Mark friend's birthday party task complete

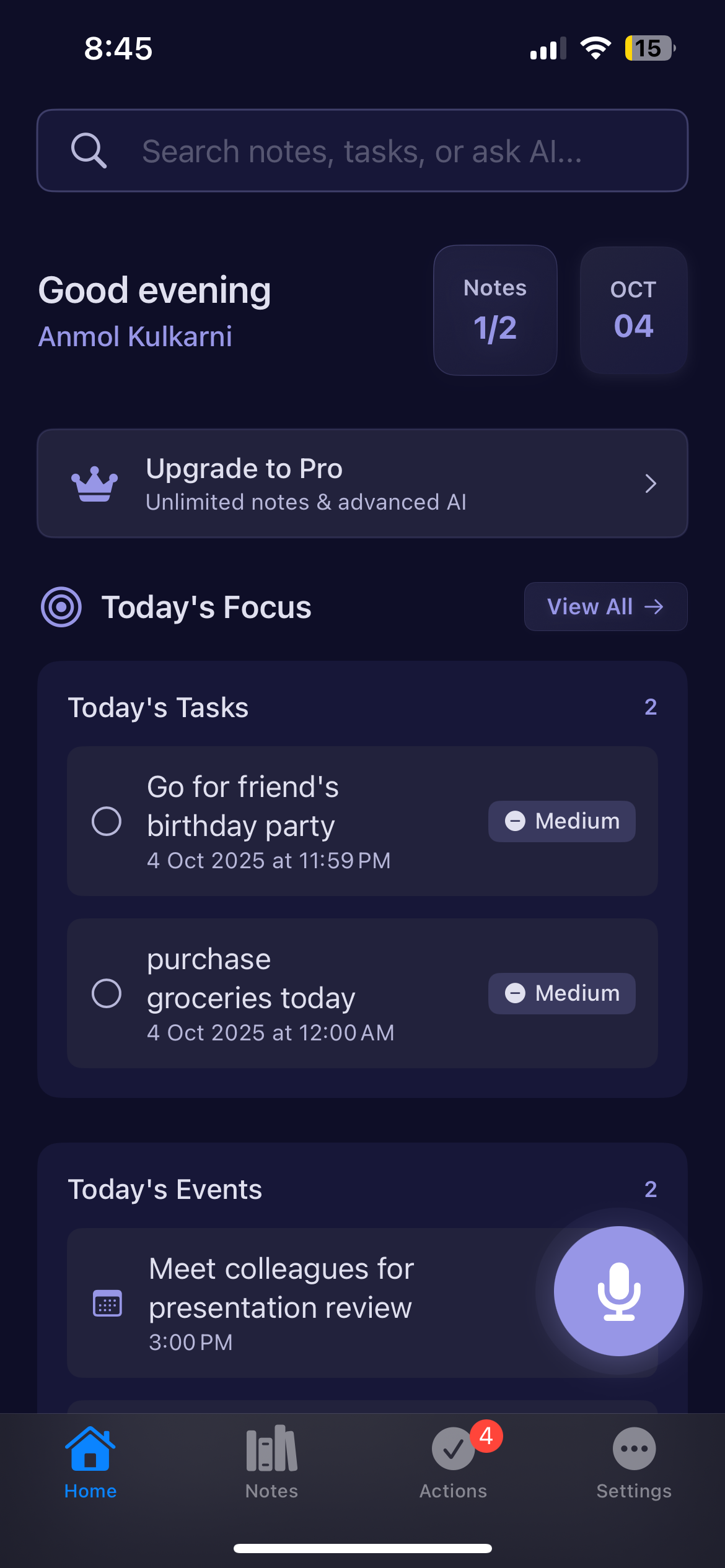coord(107,821)
